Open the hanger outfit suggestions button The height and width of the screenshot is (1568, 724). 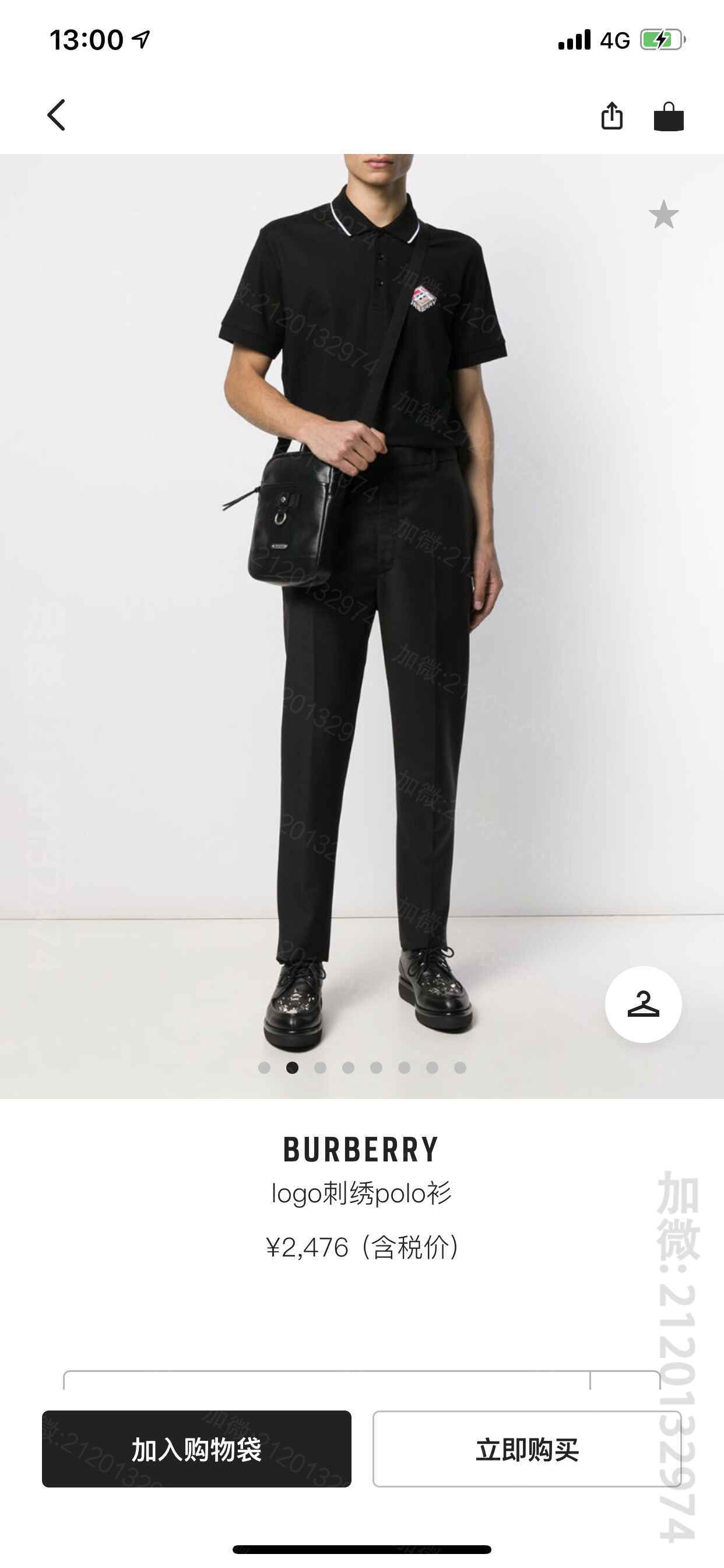643,1005
